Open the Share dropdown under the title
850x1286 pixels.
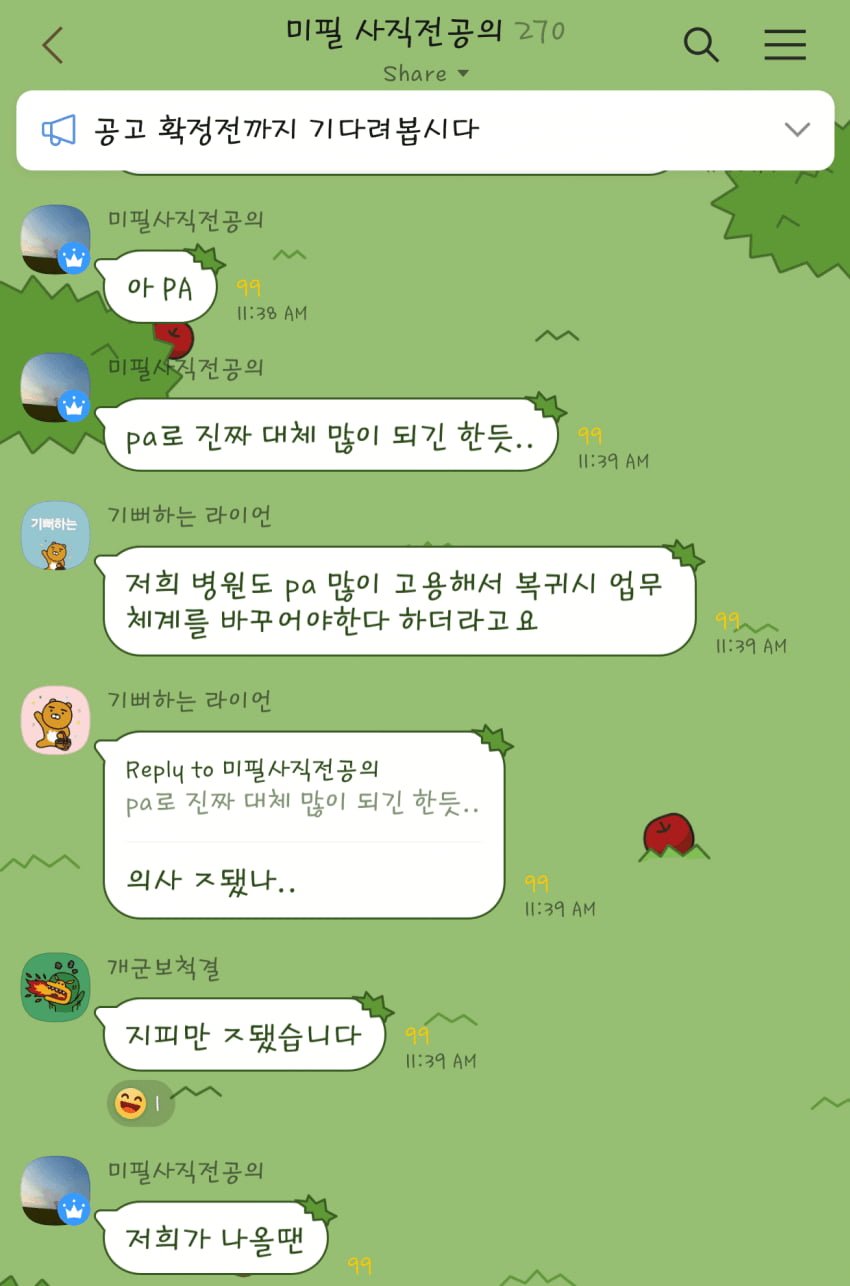425,74
